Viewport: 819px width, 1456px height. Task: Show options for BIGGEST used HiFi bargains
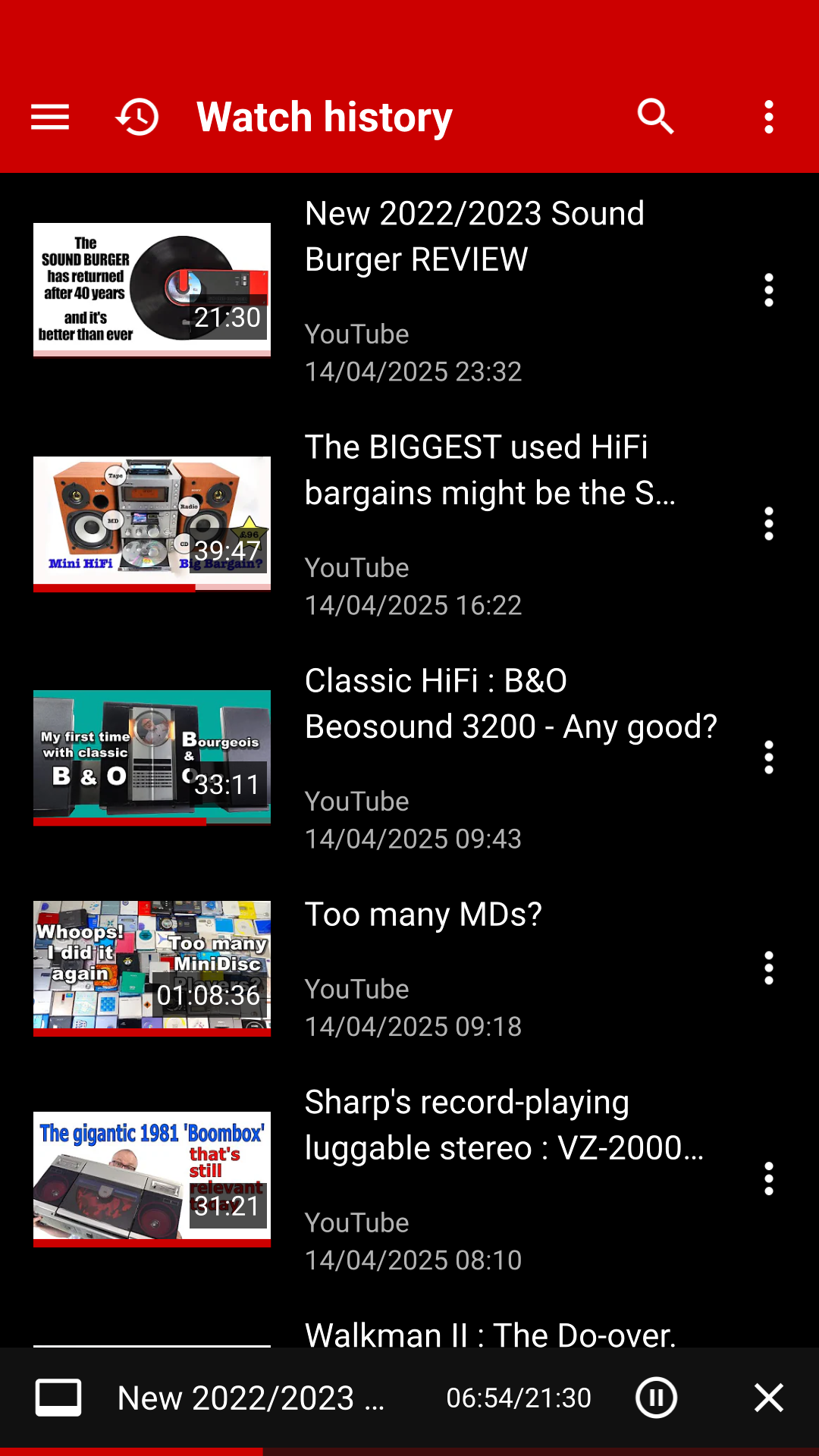click(769, 524)
